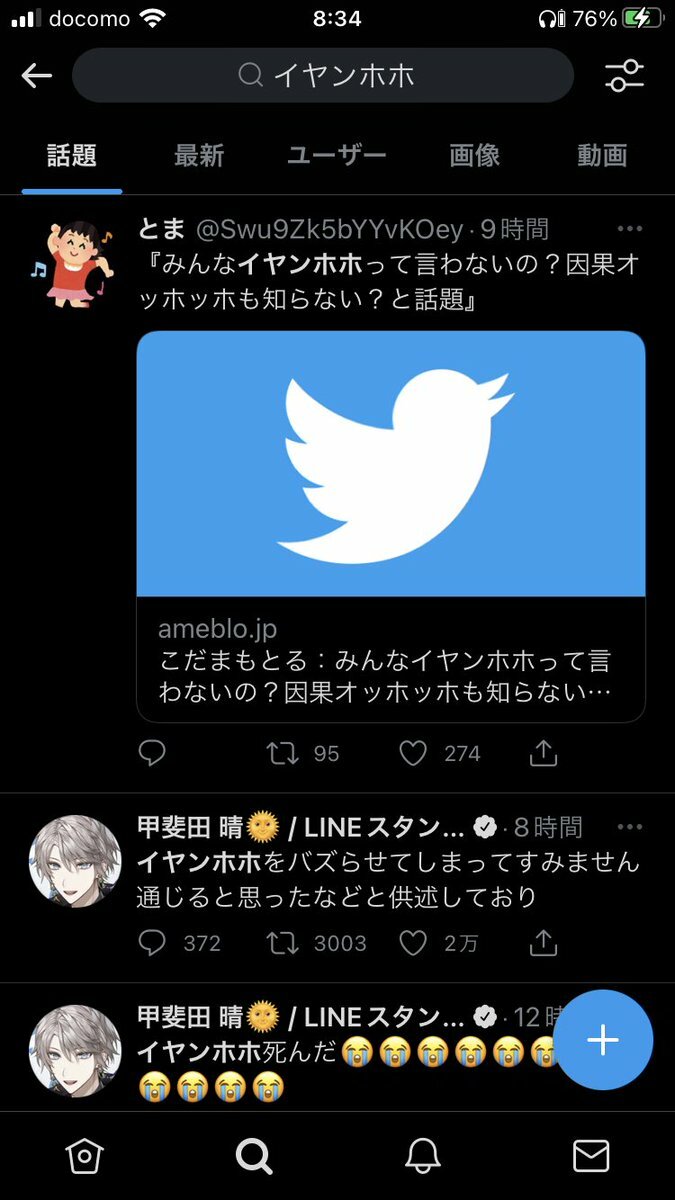Switch to the ユーザー tab
Viewport: 675px width, 1200px height.
point(336,155)
